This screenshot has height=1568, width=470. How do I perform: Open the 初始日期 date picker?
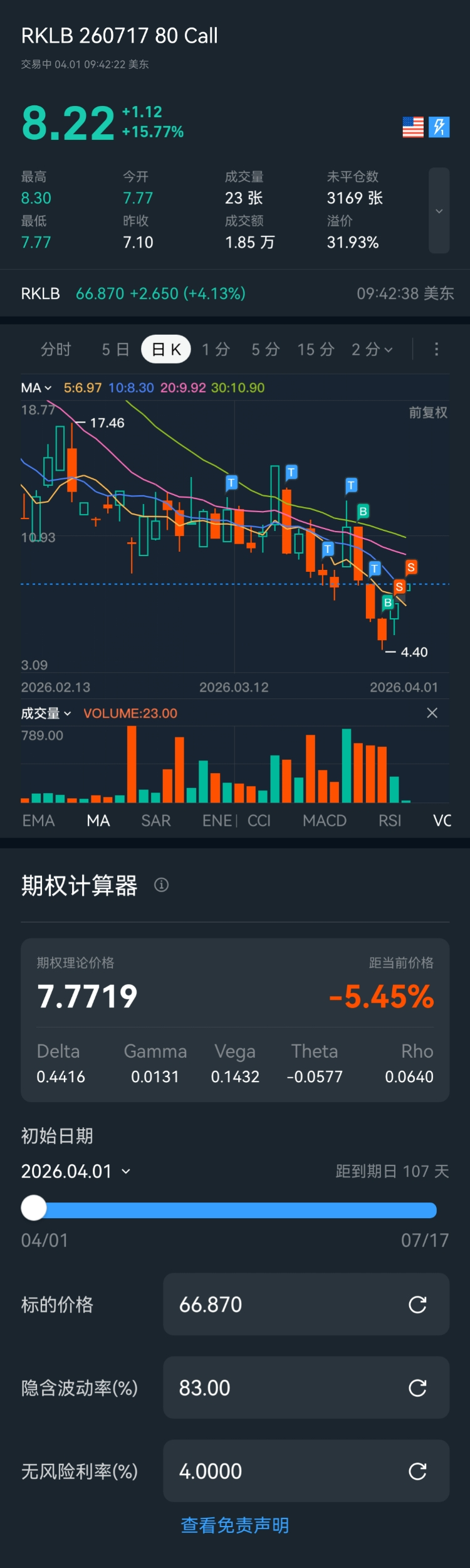click(x=75, y=1171)
